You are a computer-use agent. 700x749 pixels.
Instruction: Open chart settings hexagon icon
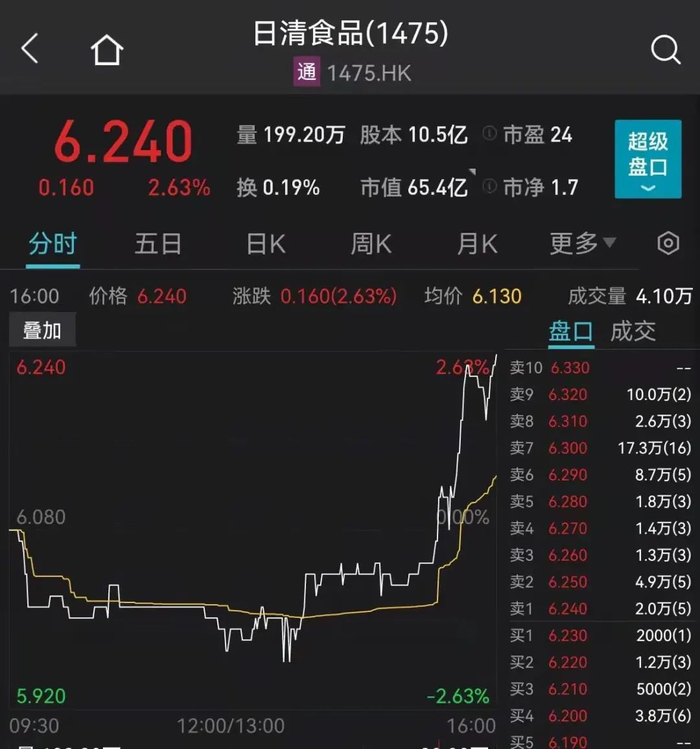point(668,243)
